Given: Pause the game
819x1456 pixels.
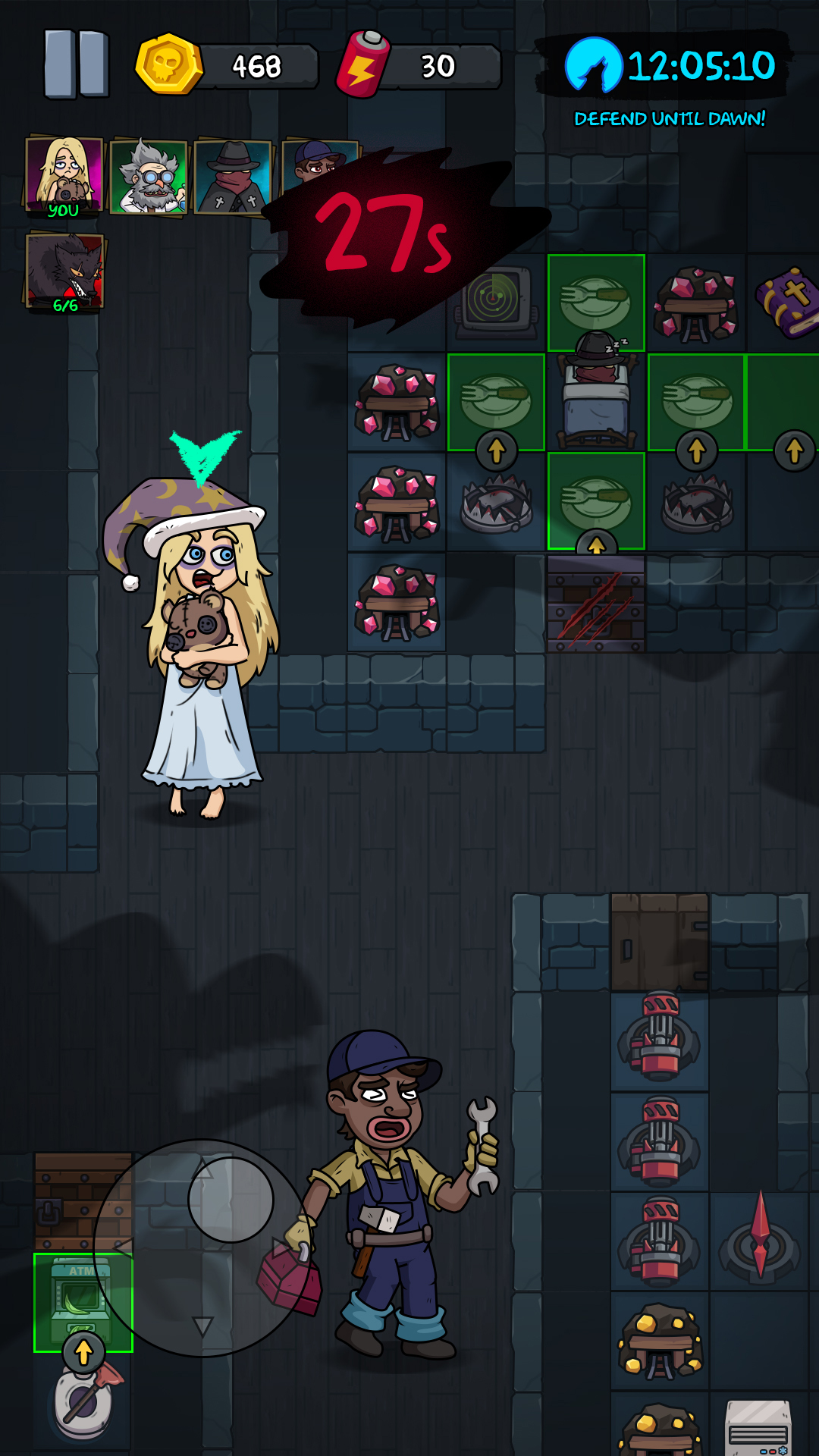Looking at the screenshot, I should point(76,62).
